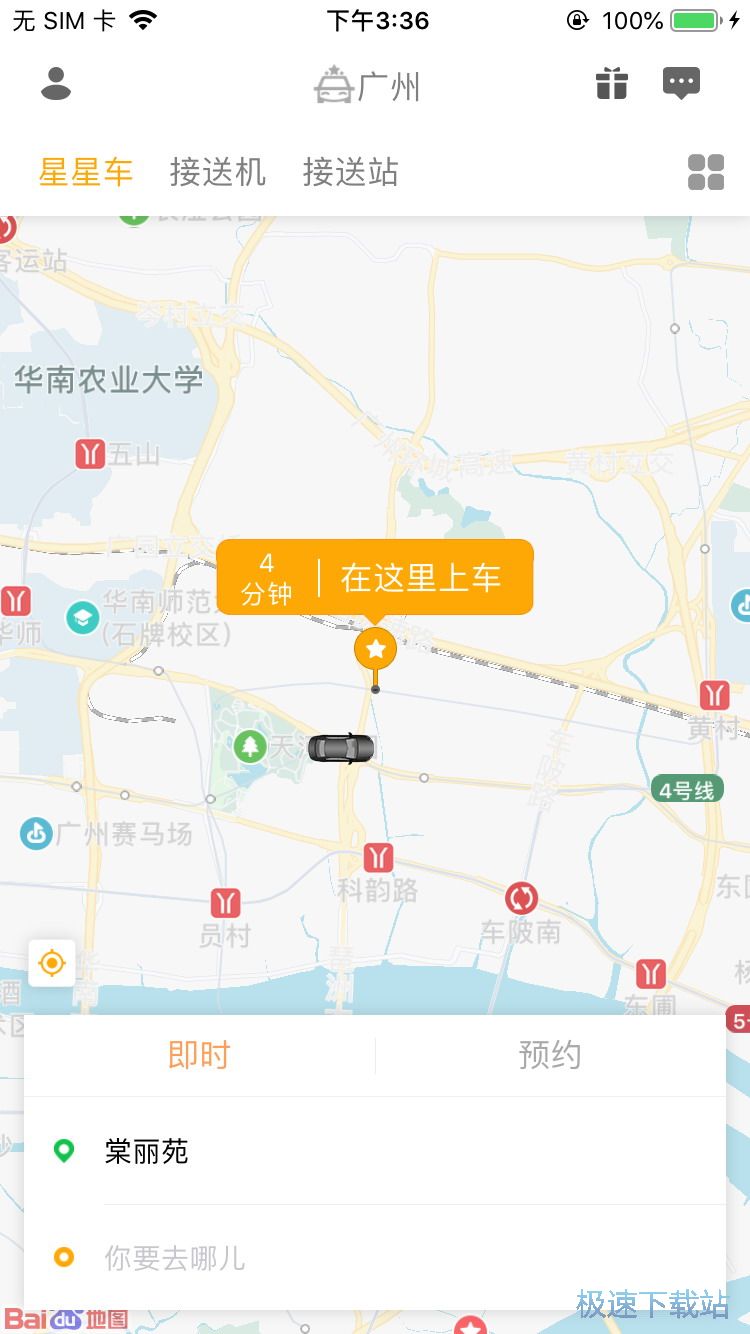Tap the car icon on the map

tap(340, 748)
